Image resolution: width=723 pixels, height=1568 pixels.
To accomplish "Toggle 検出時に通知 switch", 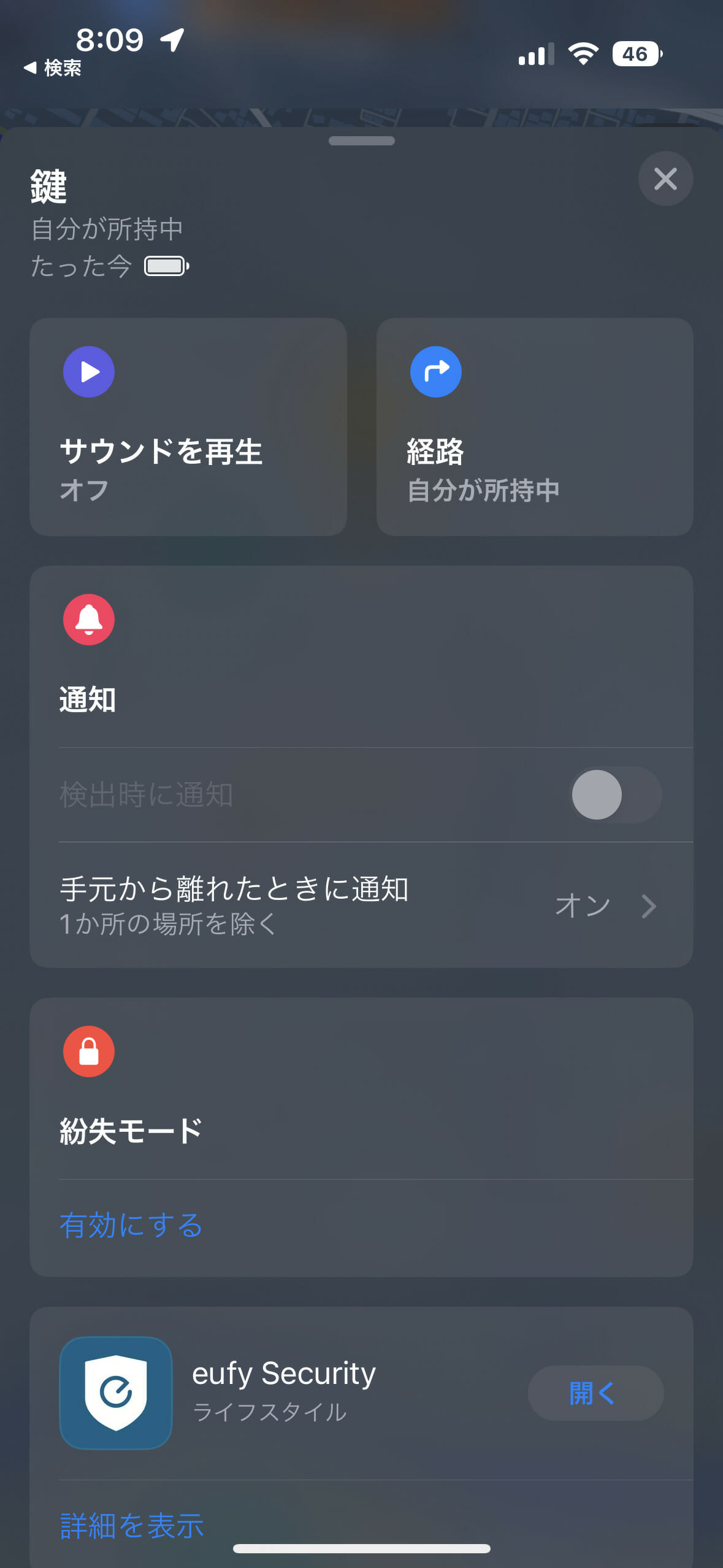I will click(616, 794).
